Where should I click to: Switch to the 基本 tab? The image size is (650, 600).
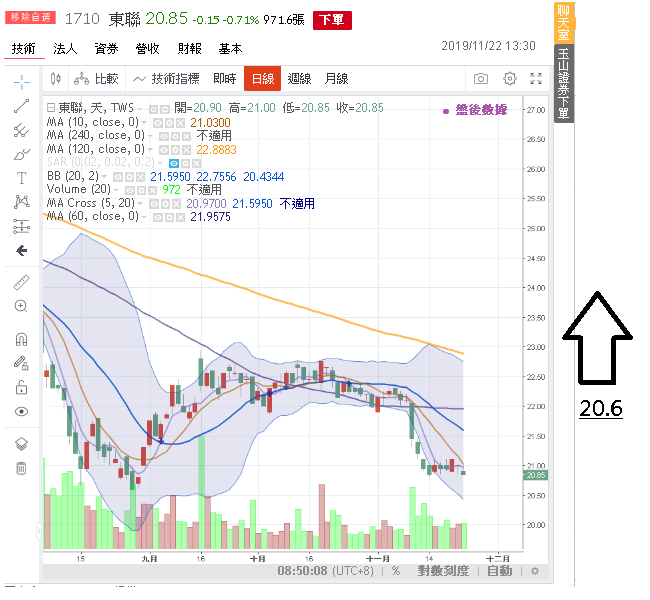(x=230, y=48)
